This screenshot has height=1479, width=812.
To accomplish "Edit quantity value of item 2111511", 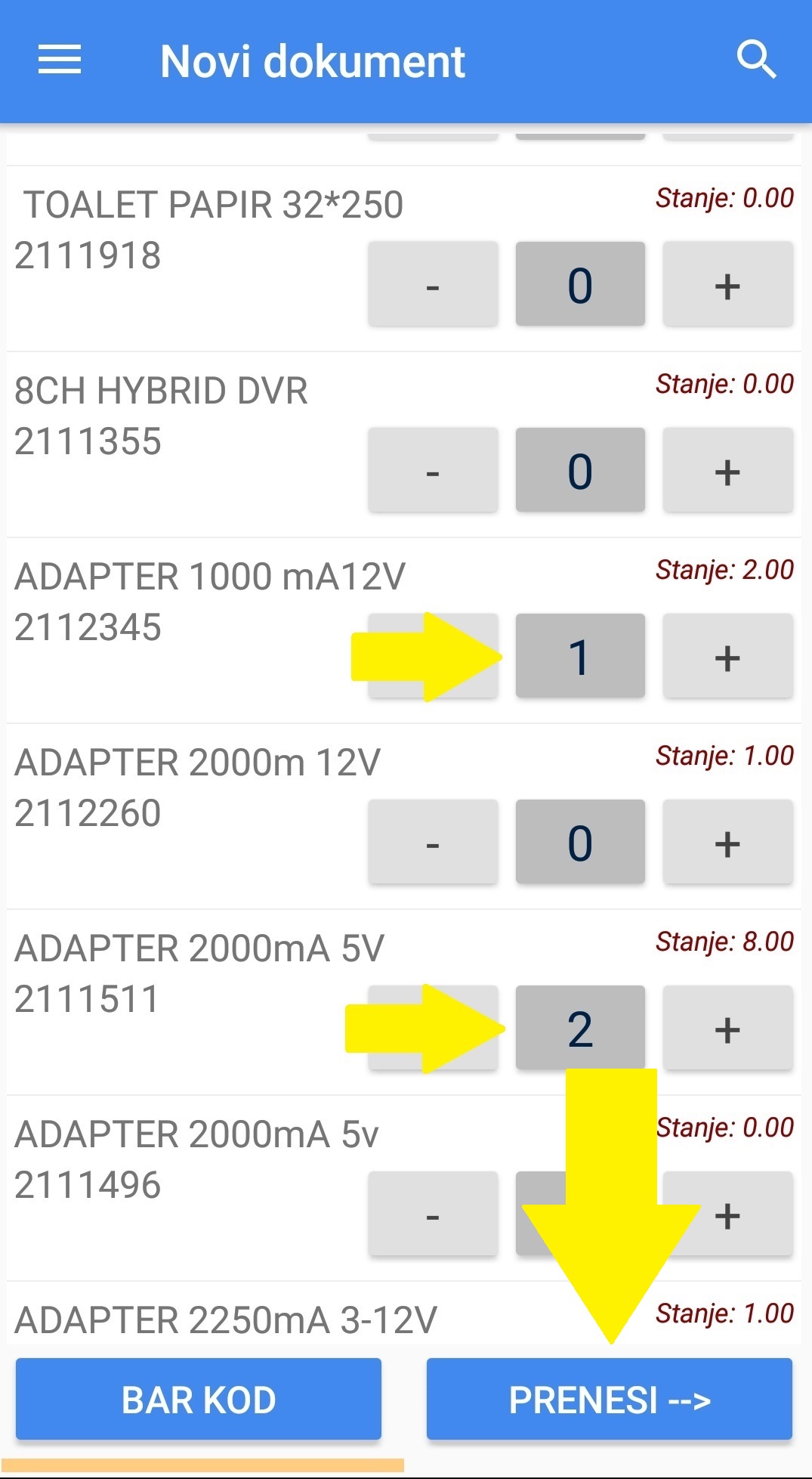I will click(x=579, y=1029).
